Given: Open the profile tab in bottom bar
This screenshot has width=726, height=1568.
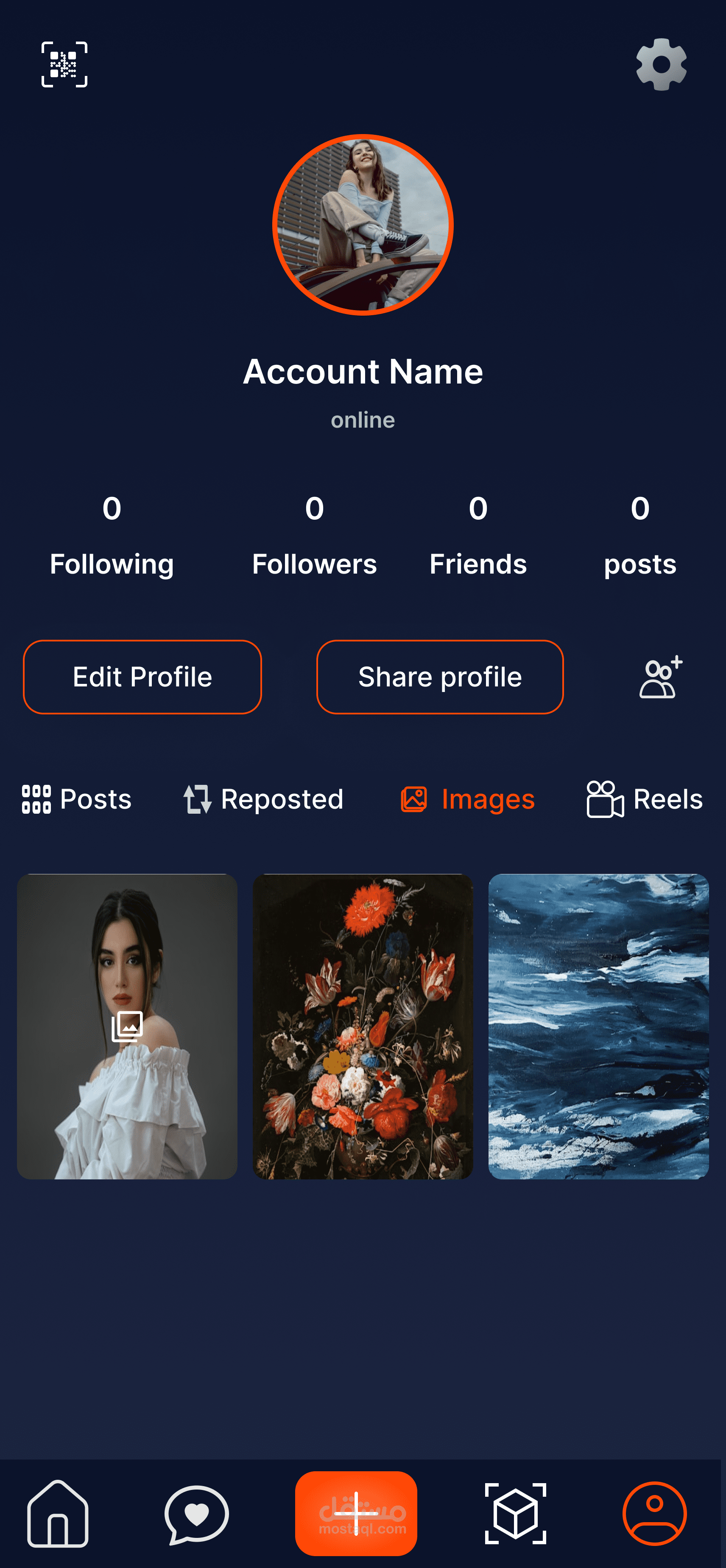Looking at the screenshot, I should coord(654,1513).
